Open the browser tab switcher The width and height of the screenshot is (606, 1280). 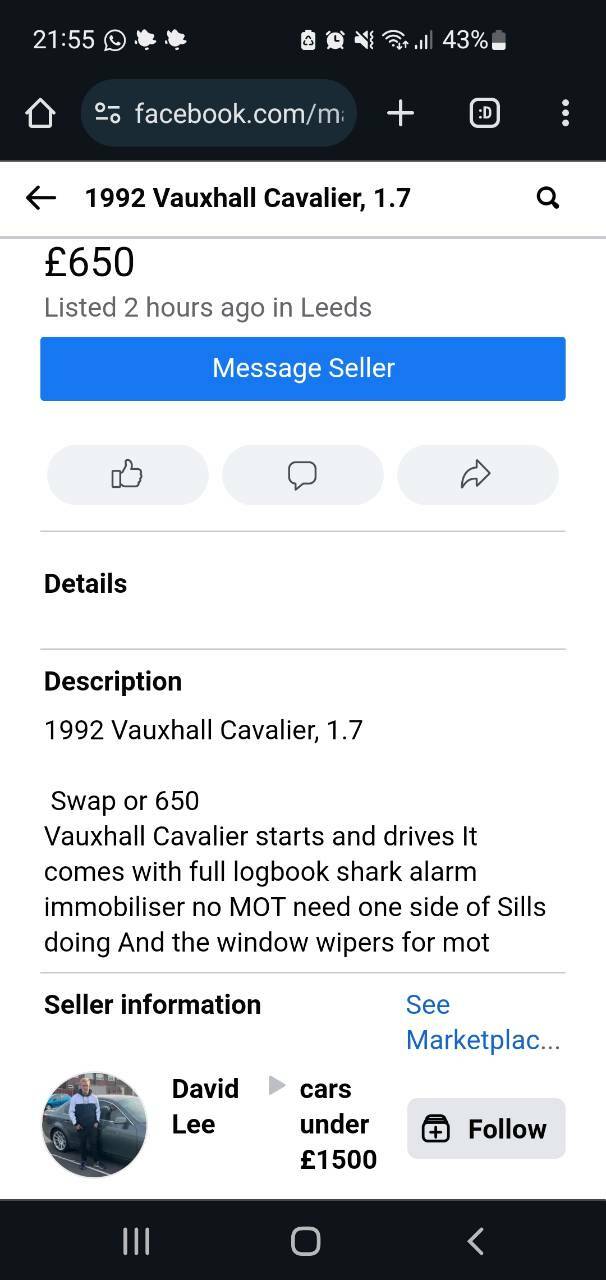[485, 113]
